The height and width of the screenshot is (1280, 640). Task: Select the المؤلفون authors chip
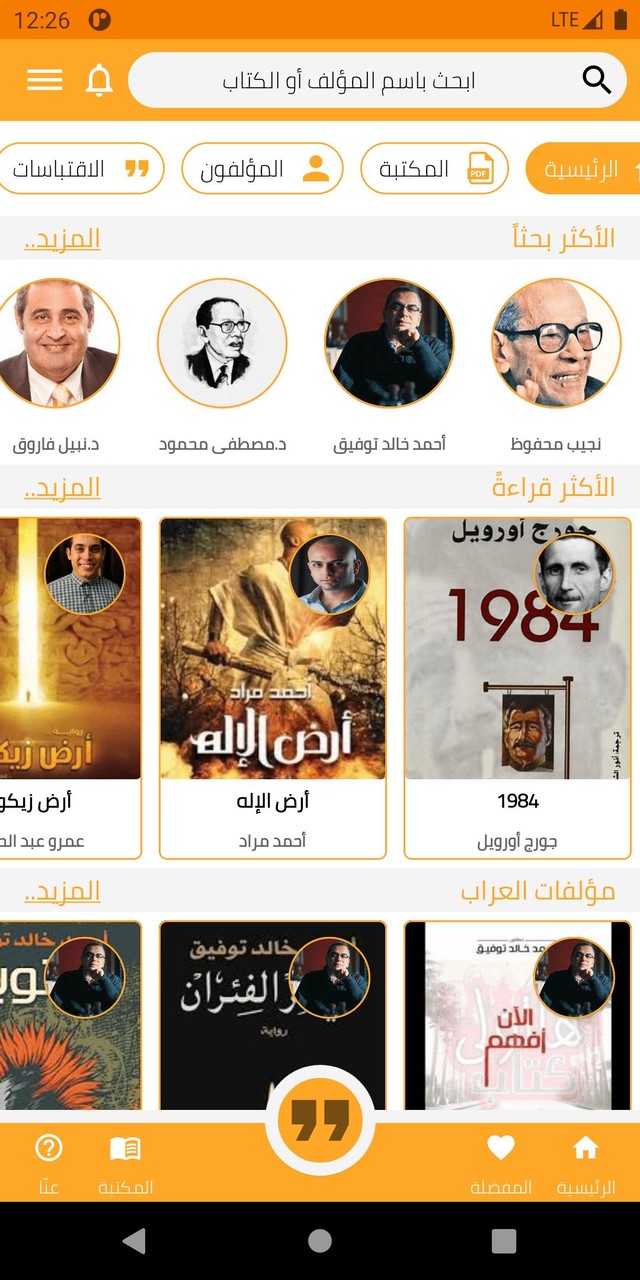(262, 169)
